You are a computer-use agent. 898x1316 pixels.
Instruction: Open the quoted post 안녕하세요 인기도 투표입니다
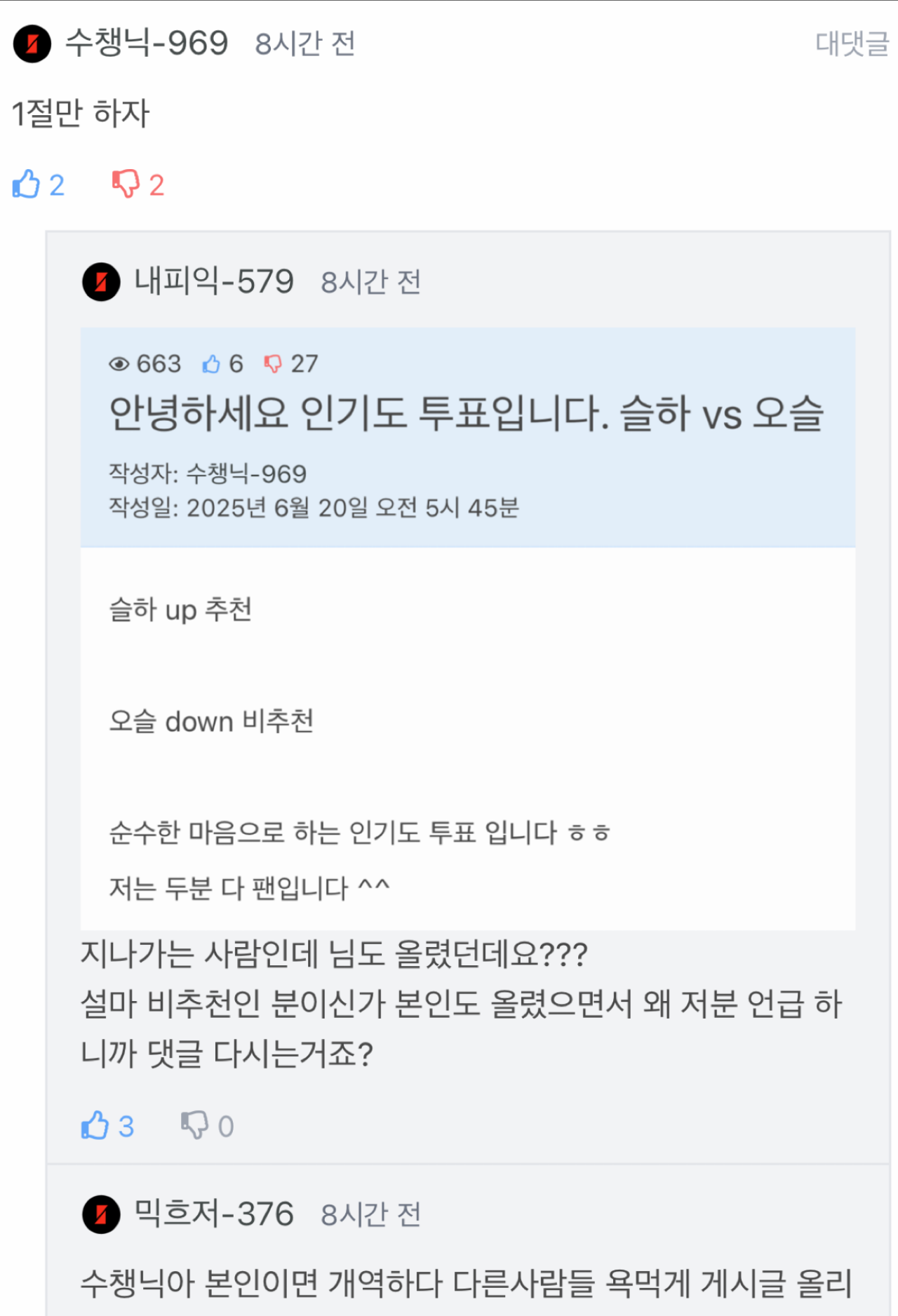467,413
